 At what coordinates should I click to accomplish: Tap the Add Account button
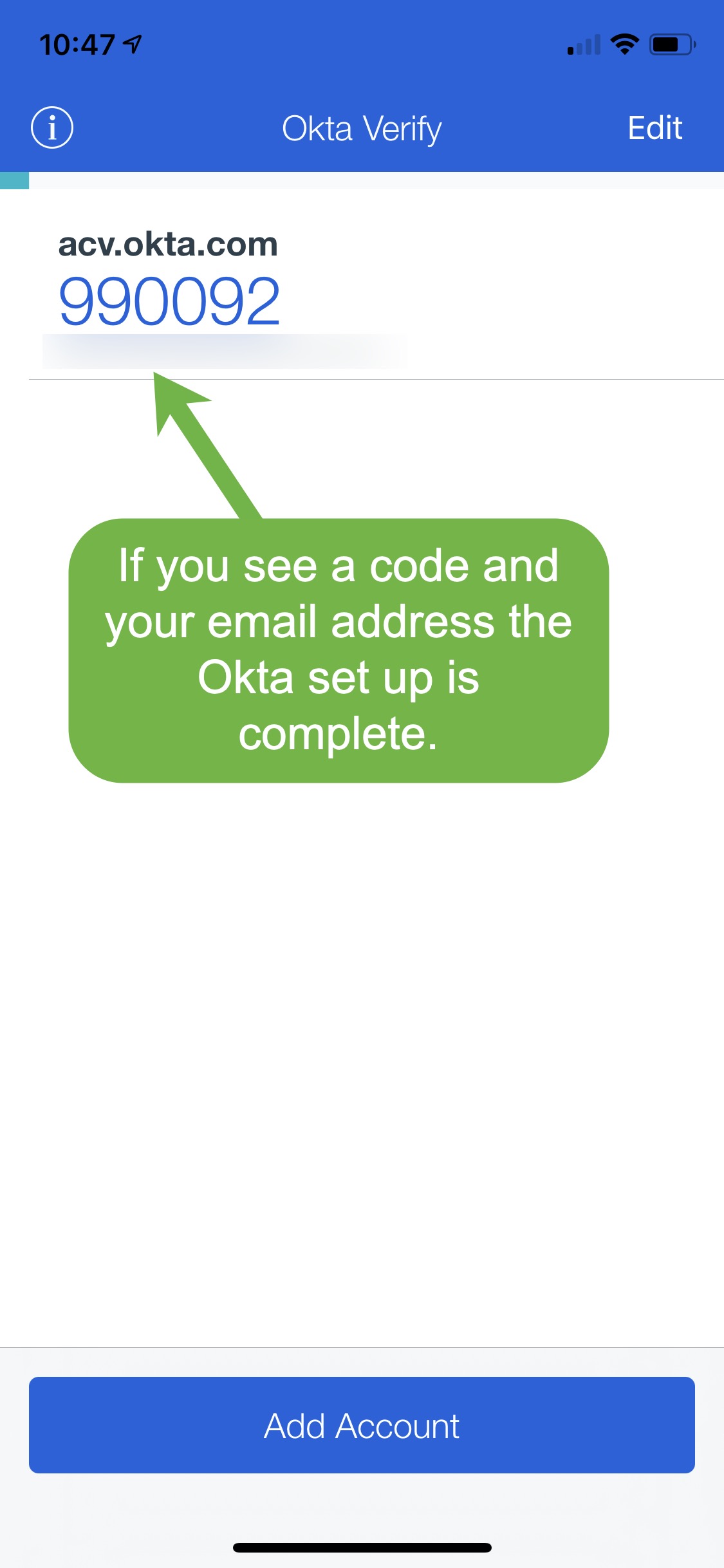pyautogui.click(x=362, y=1425)
